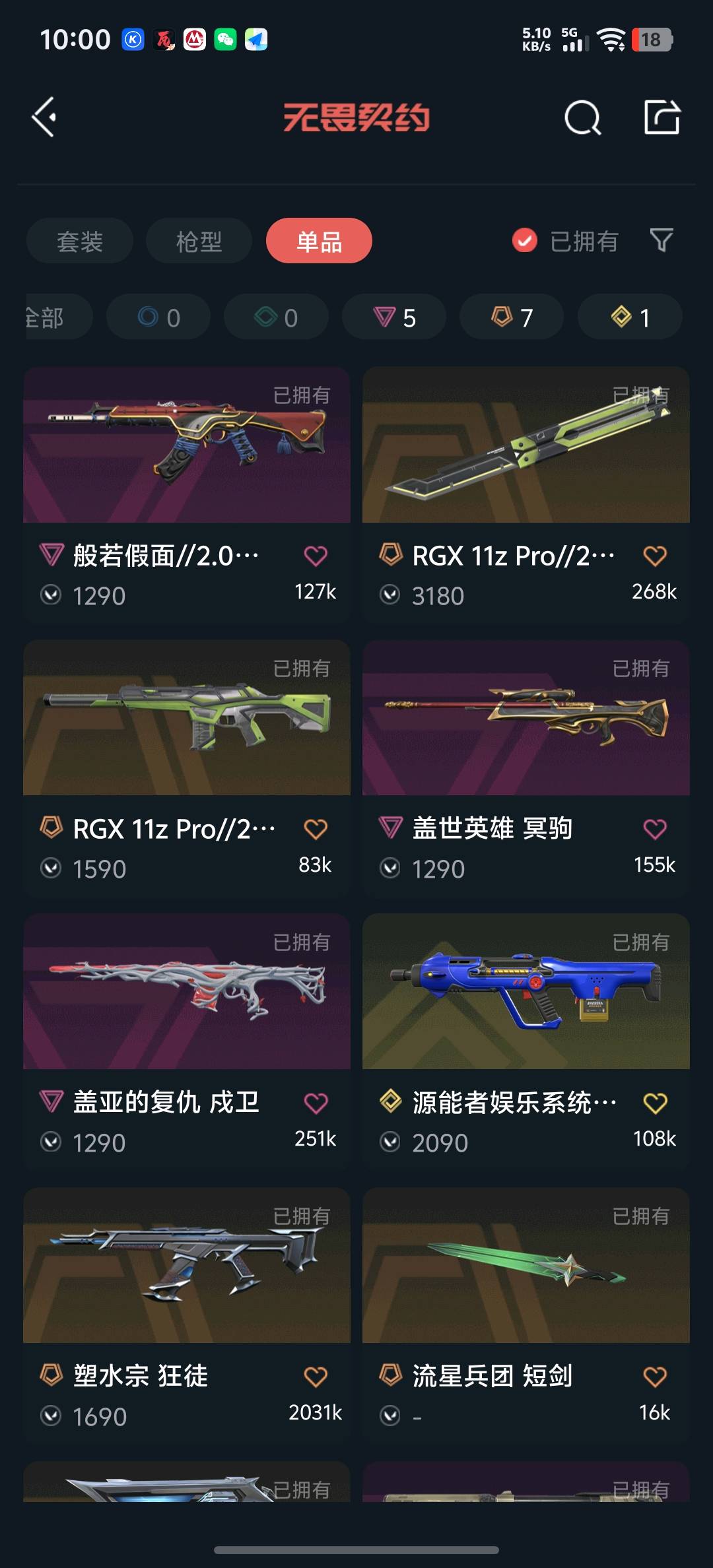Like the 塑水宗 狂徒 skin
The width and height of the screenshot is (713, 1568).
point(316,1377)
